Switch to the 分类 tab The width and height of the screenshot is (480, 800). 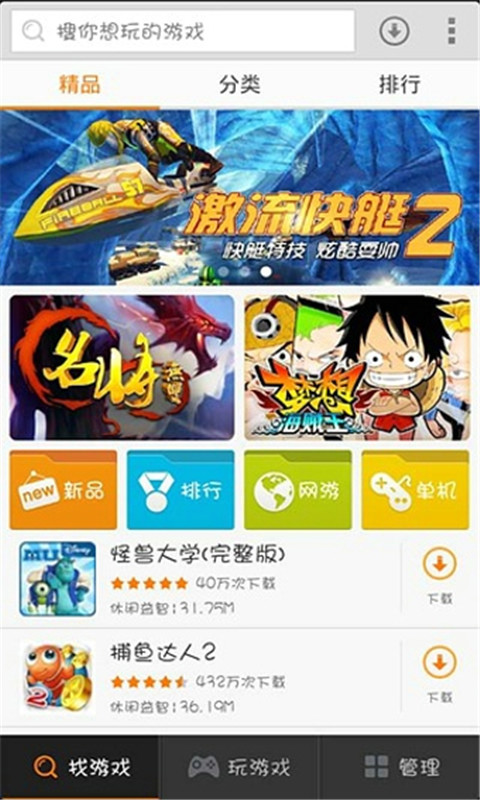click(x=240, y=84)
